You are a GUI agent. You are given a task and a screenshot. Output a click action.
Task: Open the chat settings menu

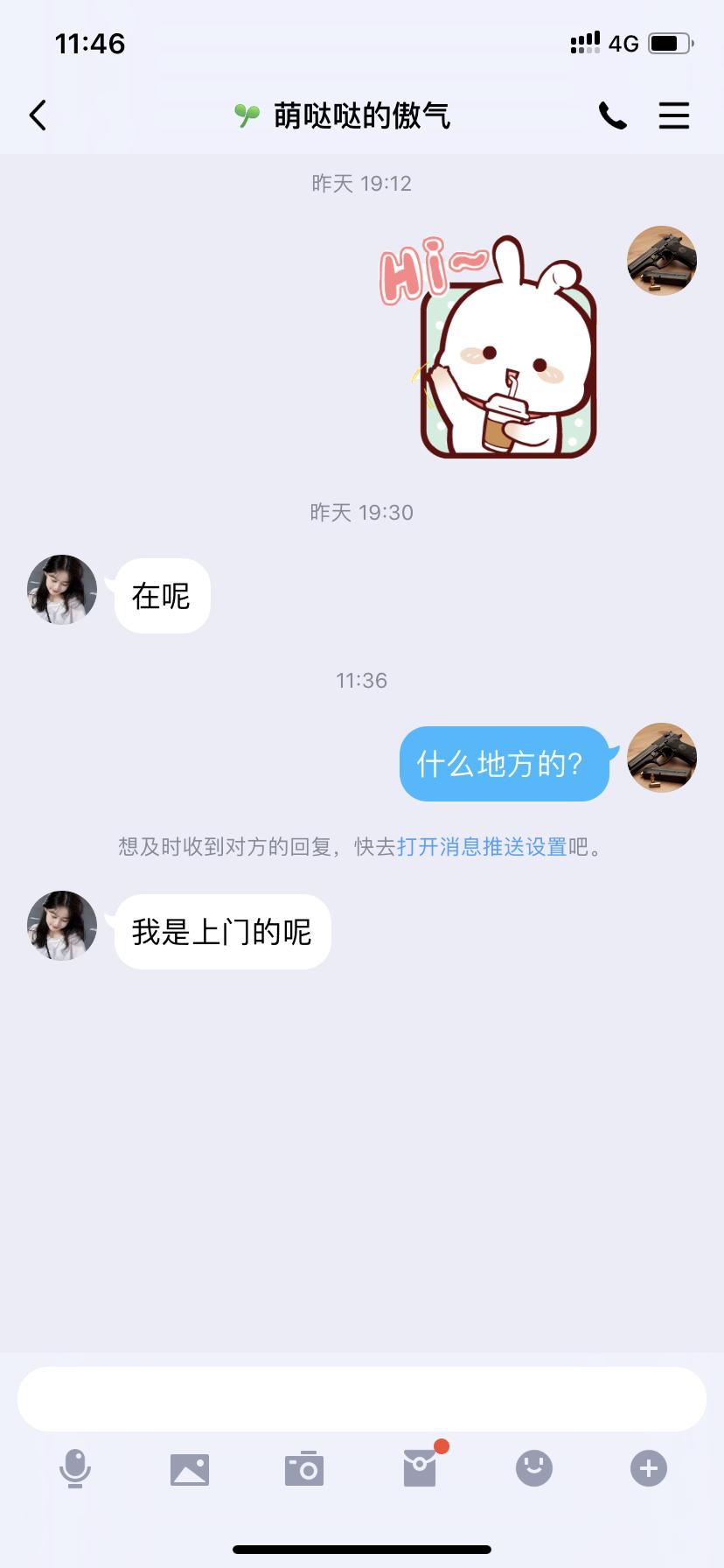click(x=673, y=115)
